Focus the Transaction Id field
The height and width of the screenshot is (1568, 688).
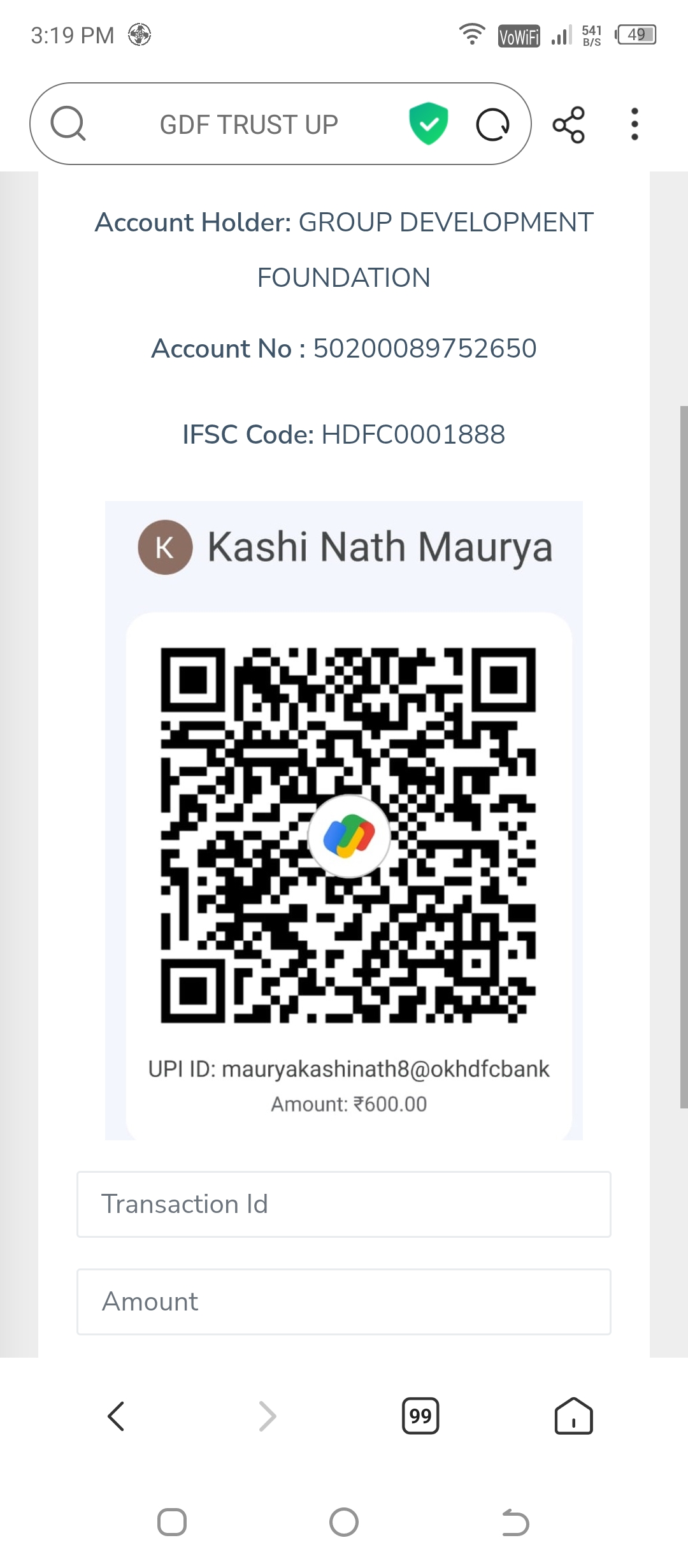click(x=344, y=1204)
